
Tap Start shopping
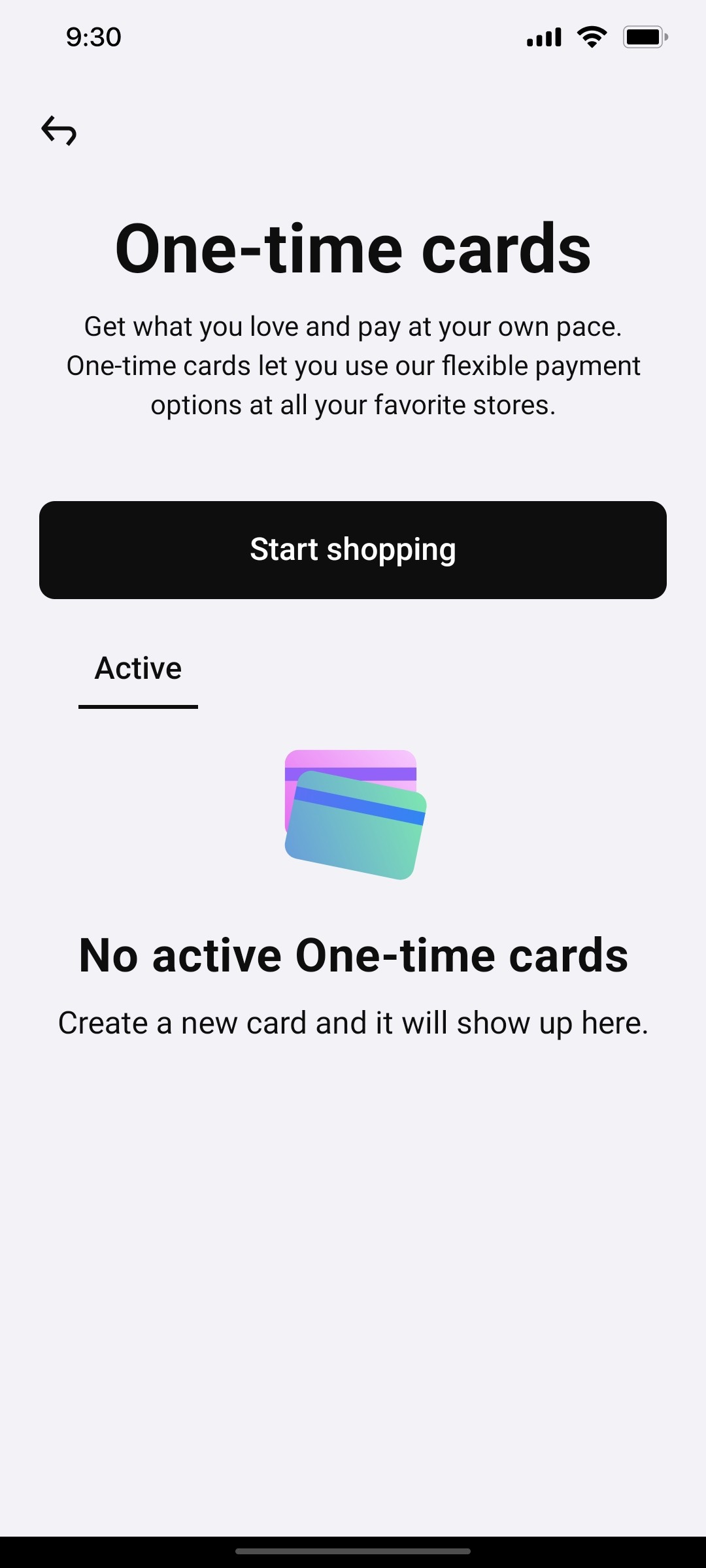click(353, 549)
